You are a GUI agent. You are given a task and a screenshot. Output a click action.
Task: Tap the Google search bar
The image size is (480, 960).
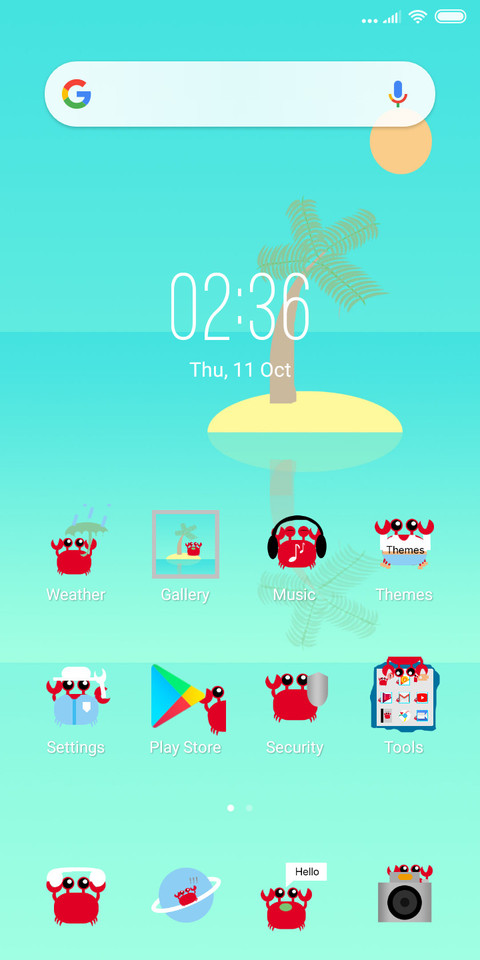[x=240, y=94]
